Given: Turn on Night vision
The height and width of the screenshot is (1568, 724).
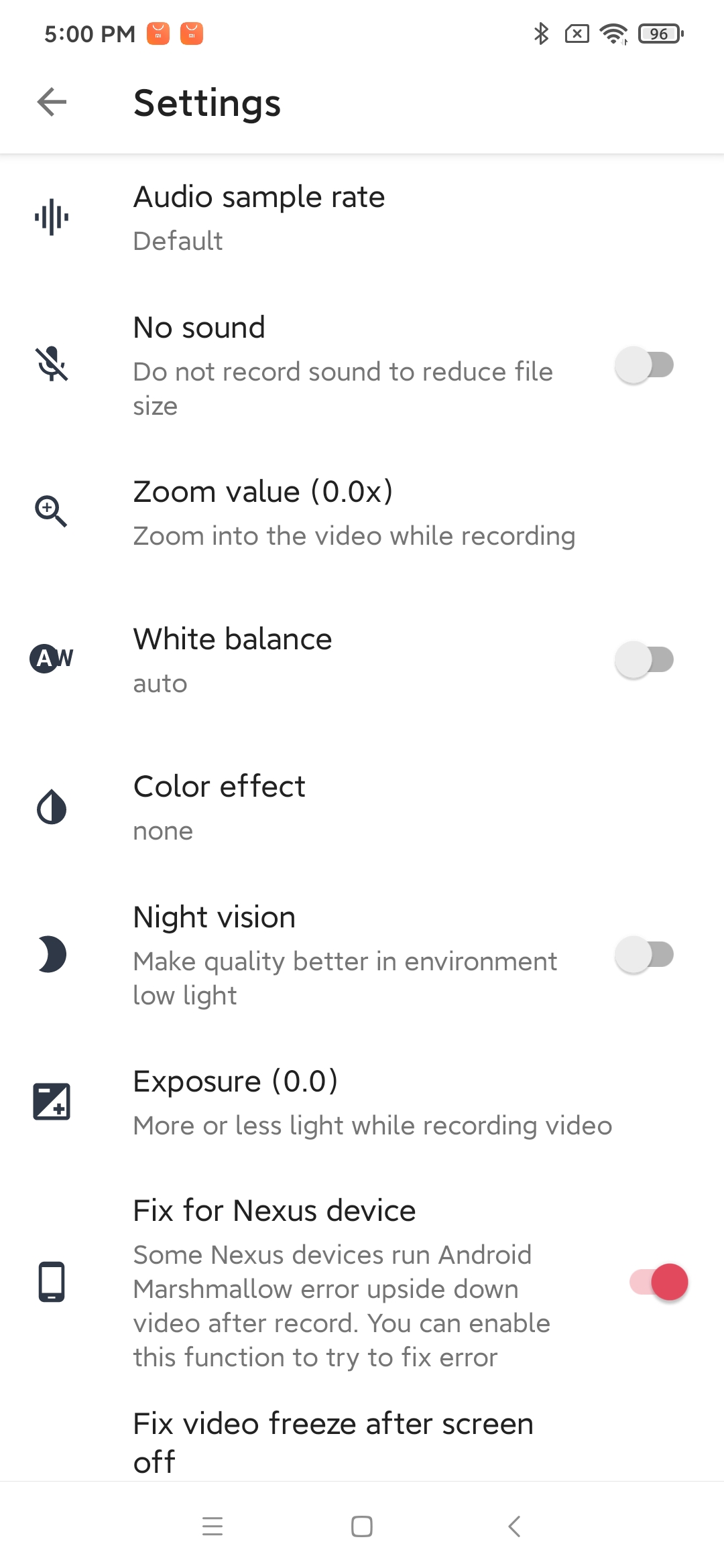Looking at the screenshot, I should pos(644,955).
